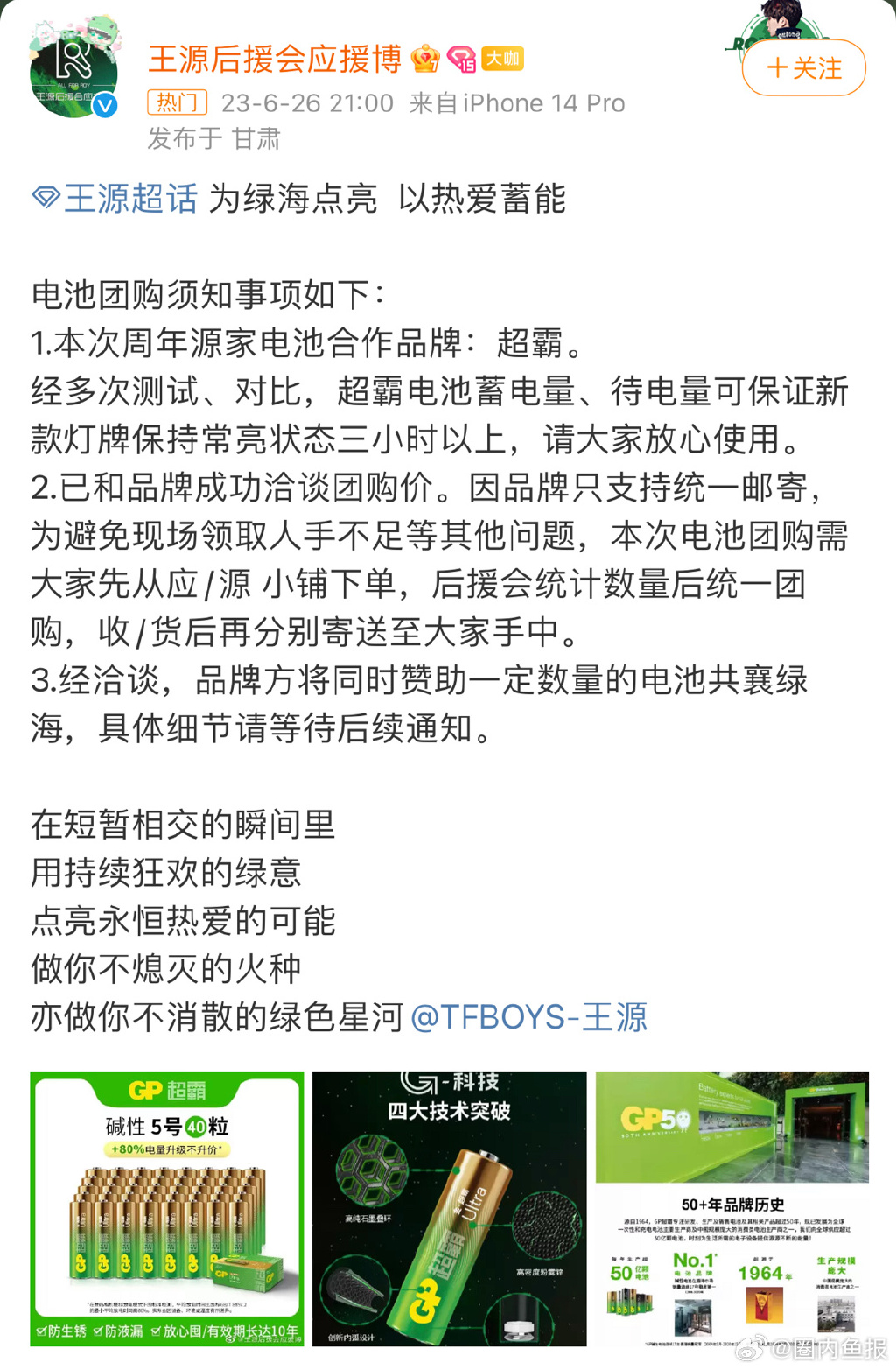Open the 王源后援会应援博 profile avatar
This screenshot has width=896, height=1370.
(x=73, y=72)
